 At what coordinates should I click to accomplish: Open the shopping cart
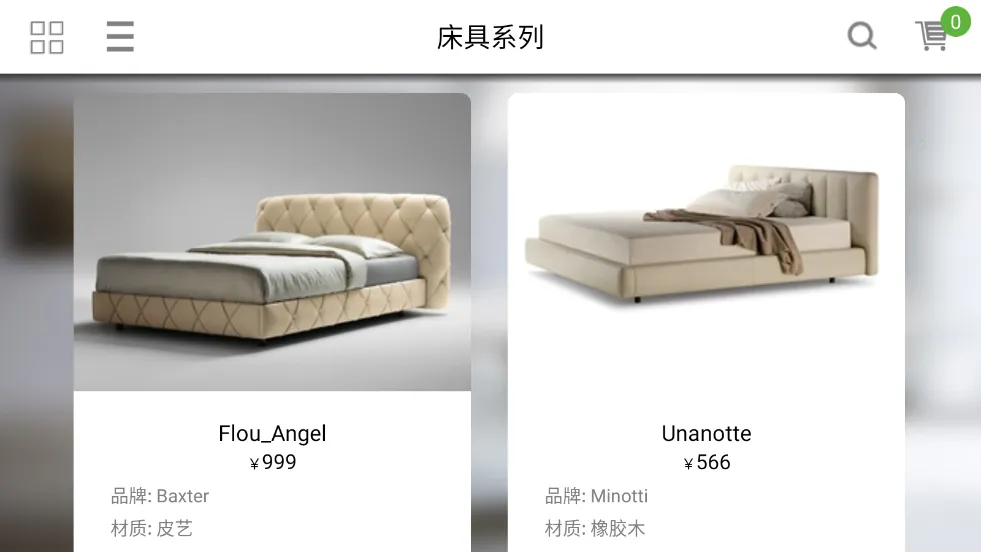(x=933, y=36)
